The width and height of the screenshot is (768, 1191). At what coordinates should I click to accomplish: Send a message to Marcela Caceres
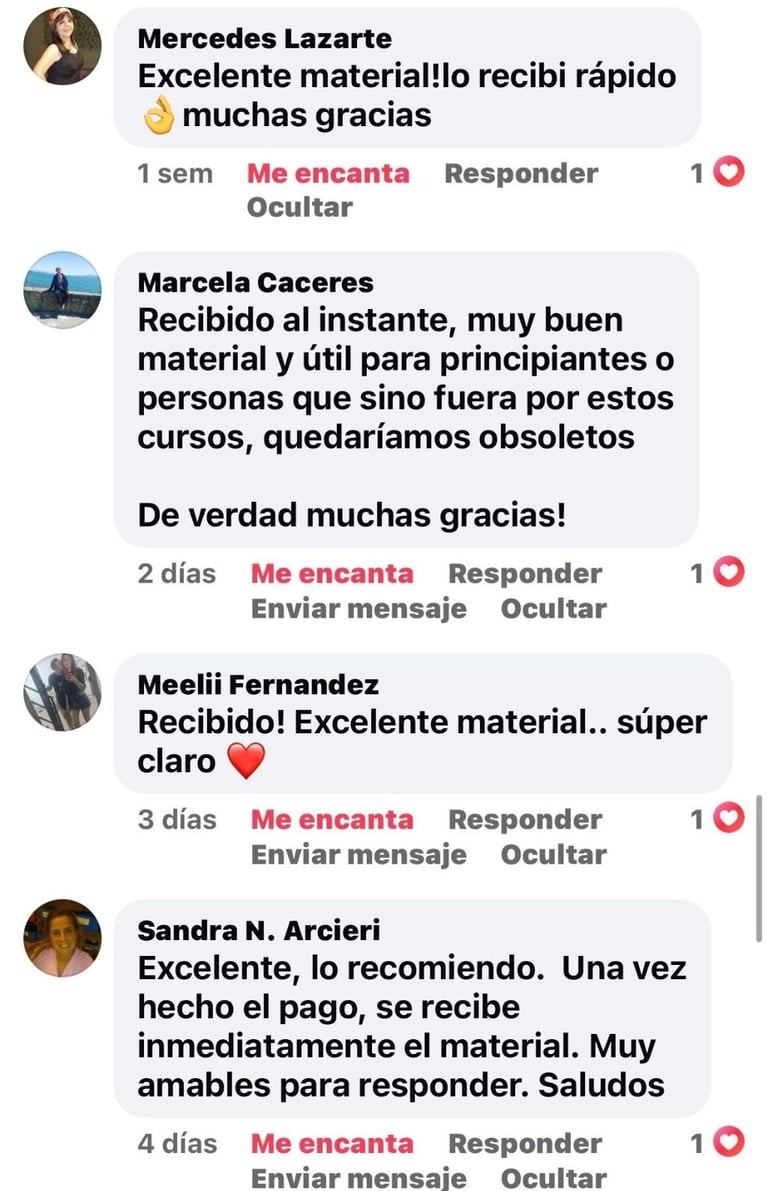[x=359, y=608]
